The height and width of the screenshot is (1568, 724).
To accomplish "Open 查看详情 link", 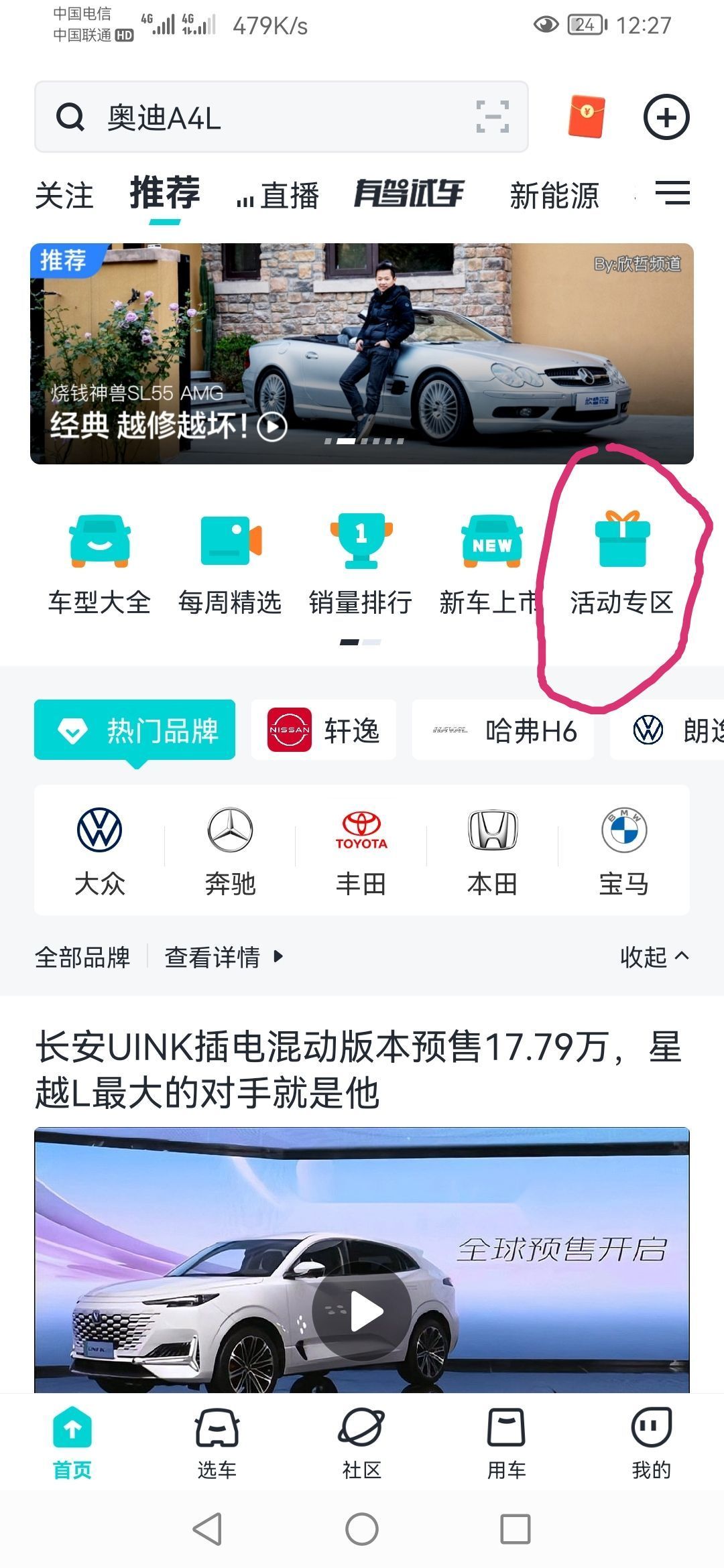I will [x=223, y=957].
